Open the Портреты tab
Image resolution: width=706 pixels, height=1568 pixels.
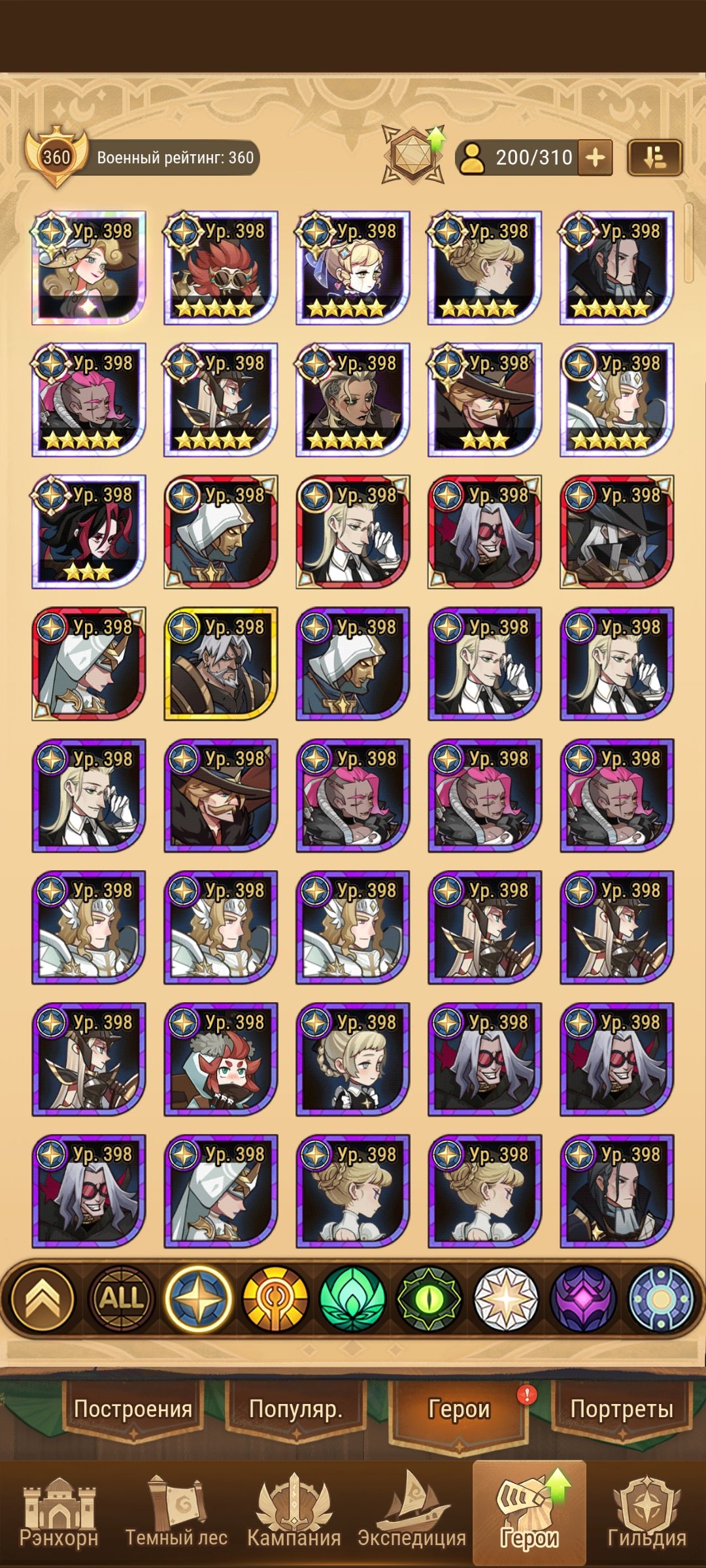pyautogui.click(x=621, y=1409)
